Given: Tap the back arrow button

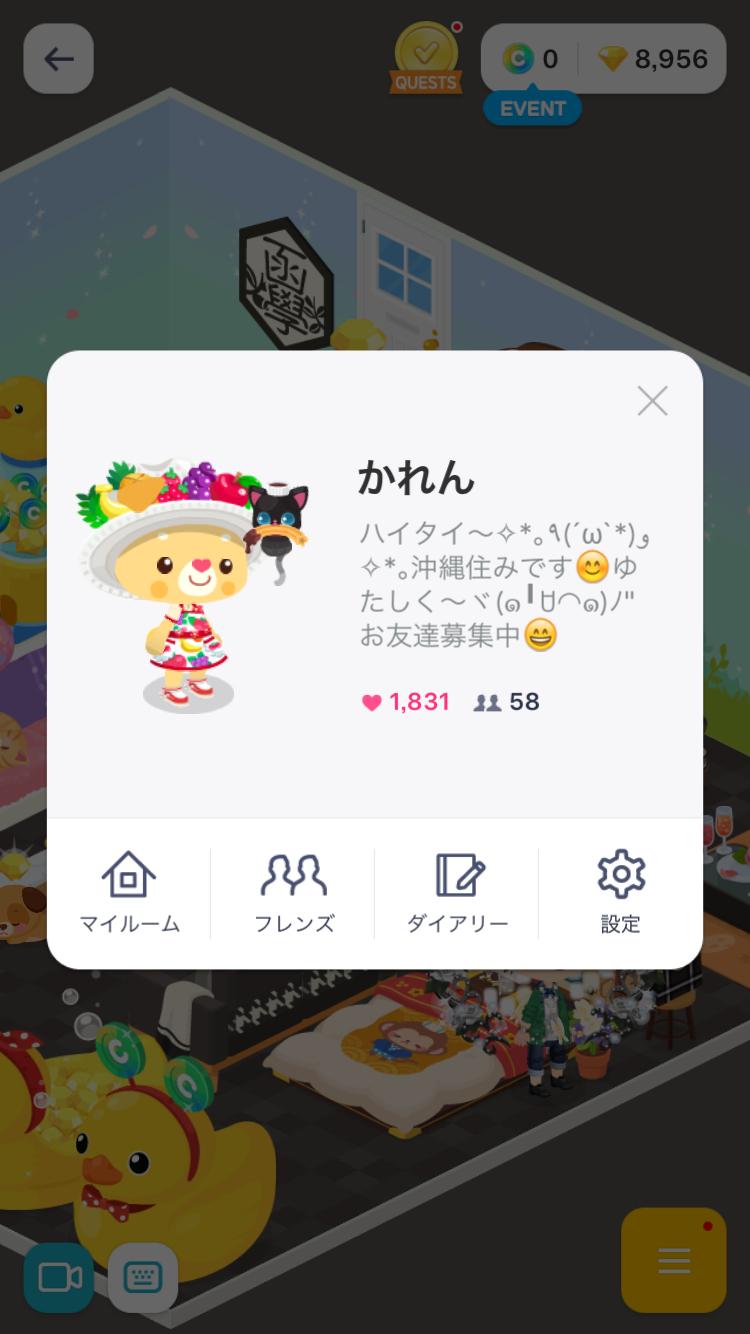Looking at the screenshot, I should coord(57,58).
